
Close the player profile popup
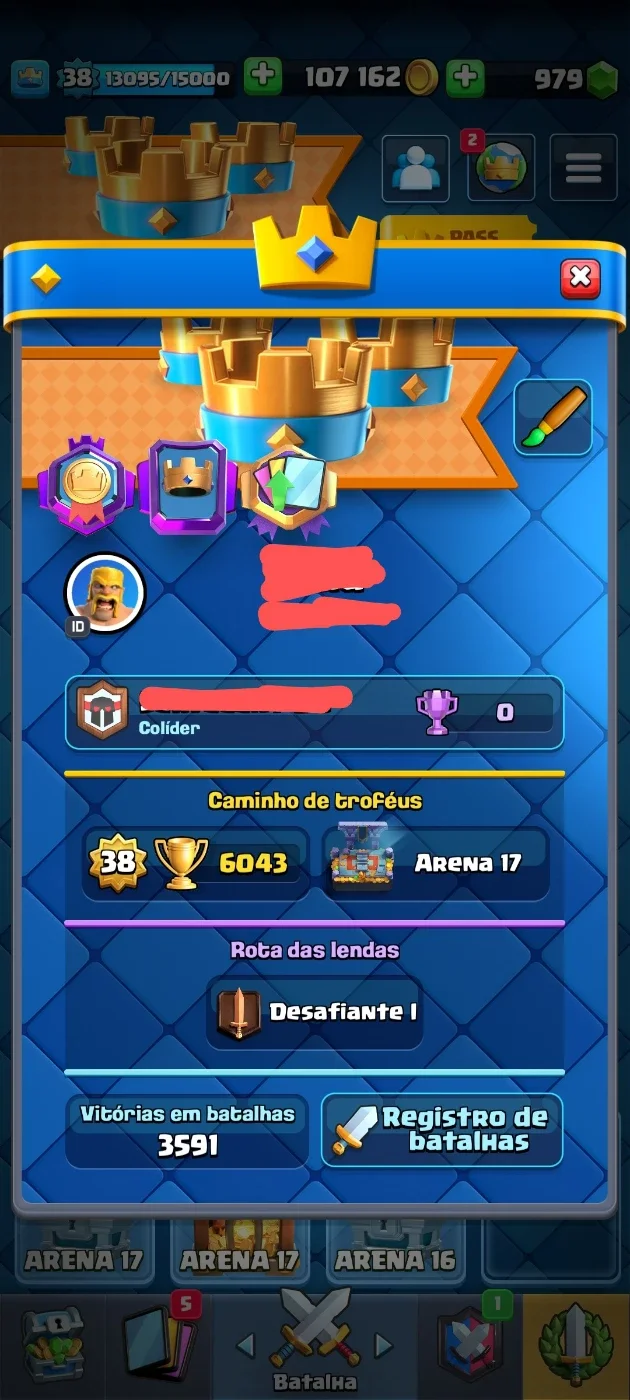[x=580, y=277]
